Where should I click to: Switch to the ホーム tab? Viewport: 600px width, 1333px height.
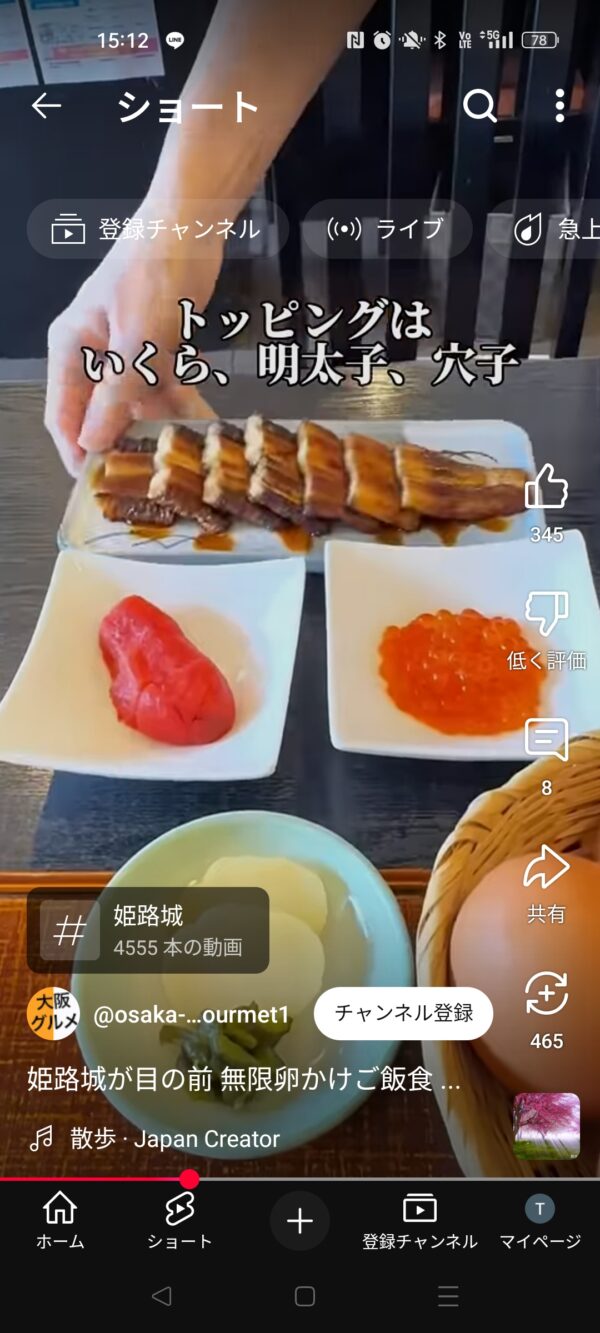click(60, 1221)
